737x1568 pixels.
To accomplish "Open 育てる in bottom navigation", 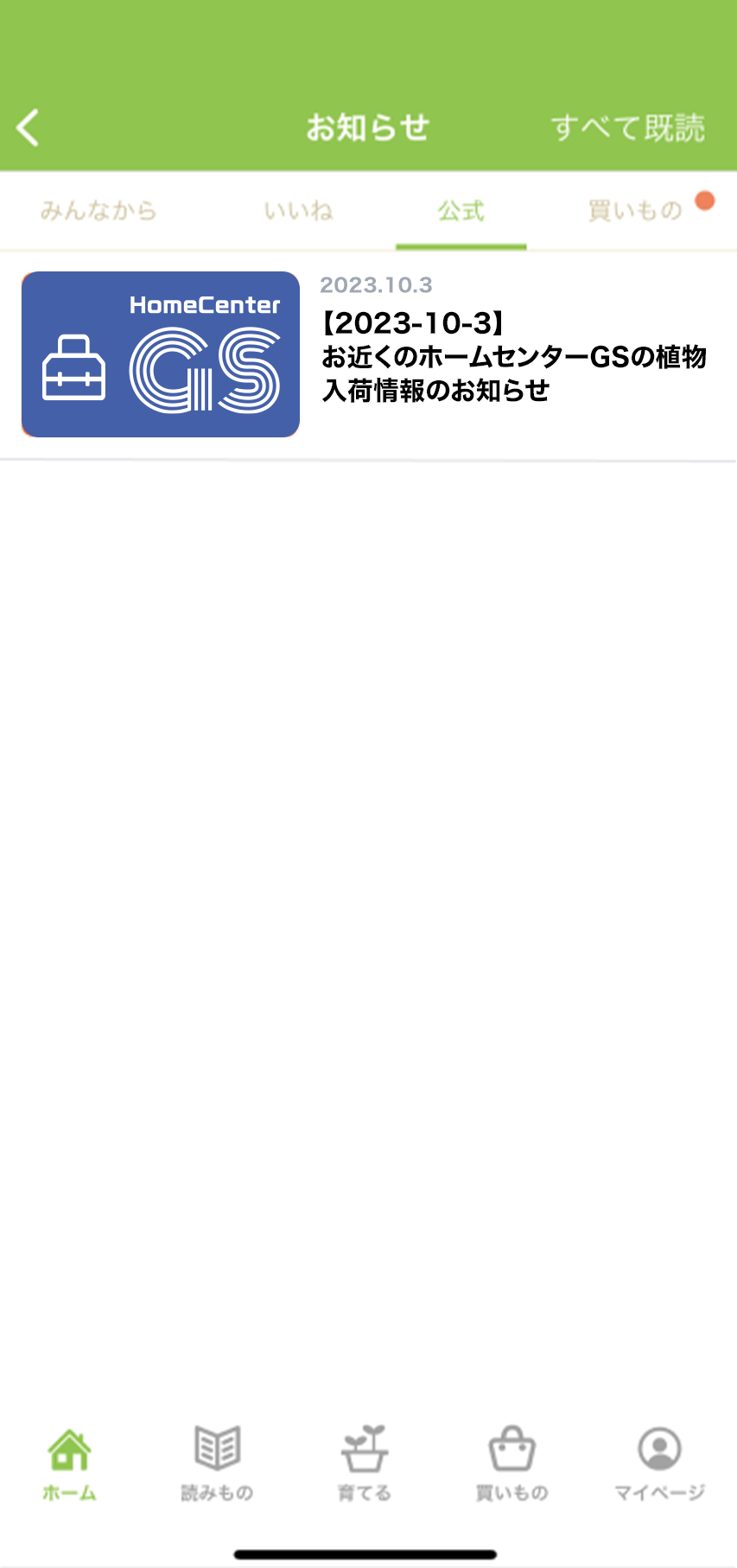I will tap(365, 1463).
